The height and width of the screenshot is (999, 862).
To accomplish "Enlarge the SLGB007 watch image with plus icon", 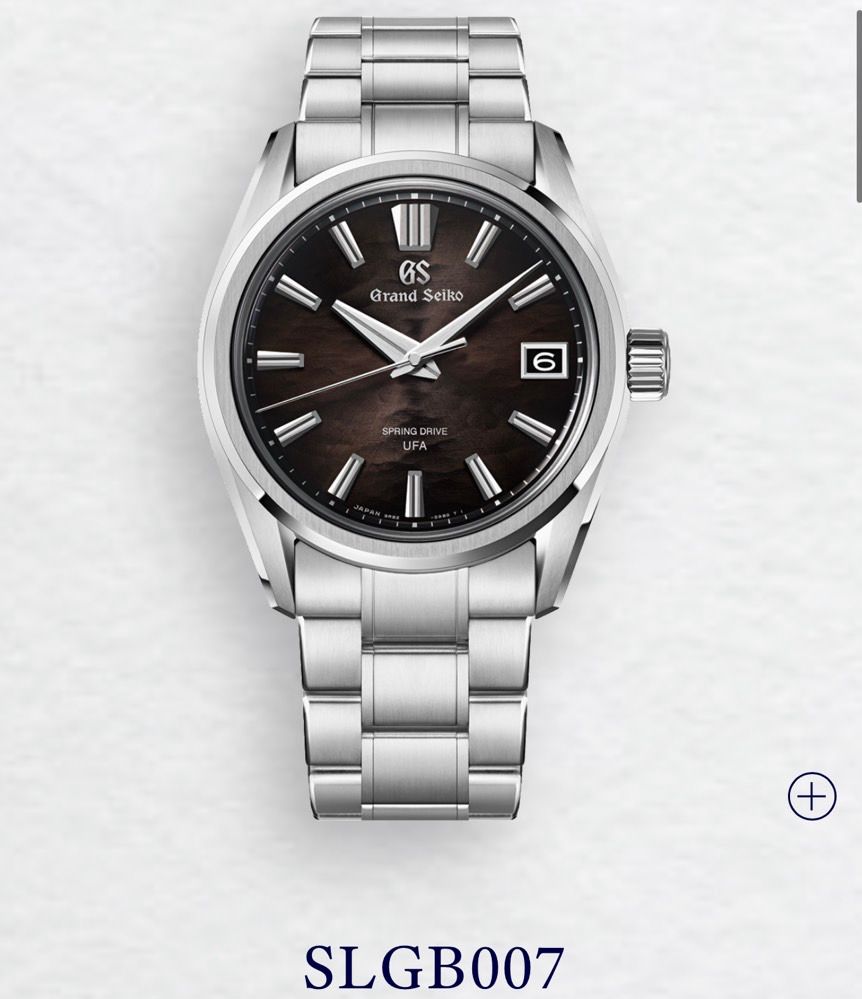I will 812,796.
